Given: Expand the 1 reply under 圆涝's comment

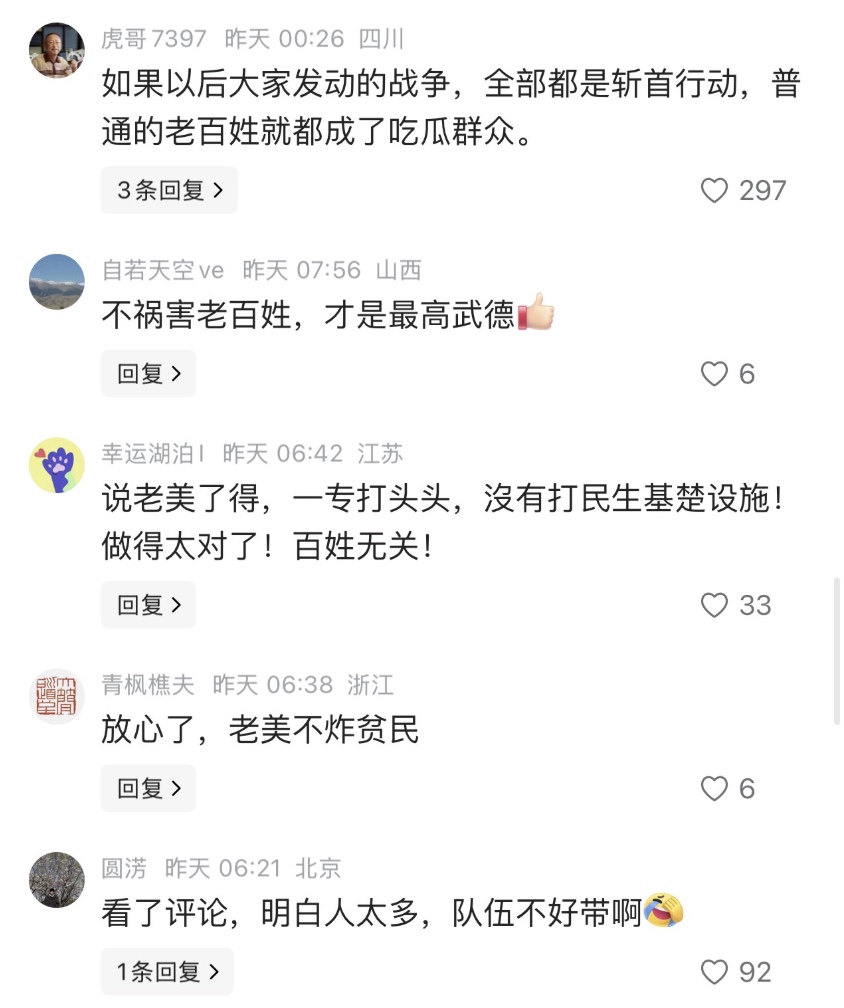Looking at the screenshot, I should pos(166,971).
